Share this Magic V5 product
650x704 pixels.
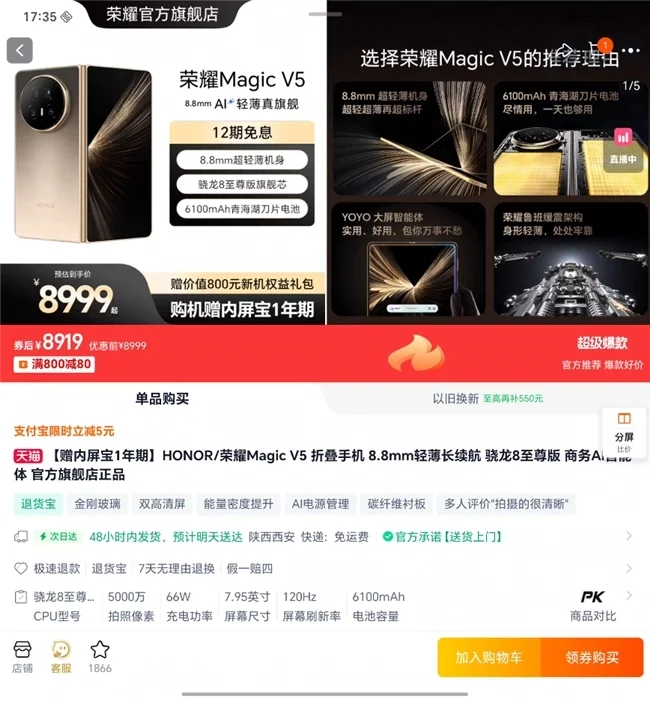tap(566, 50)
